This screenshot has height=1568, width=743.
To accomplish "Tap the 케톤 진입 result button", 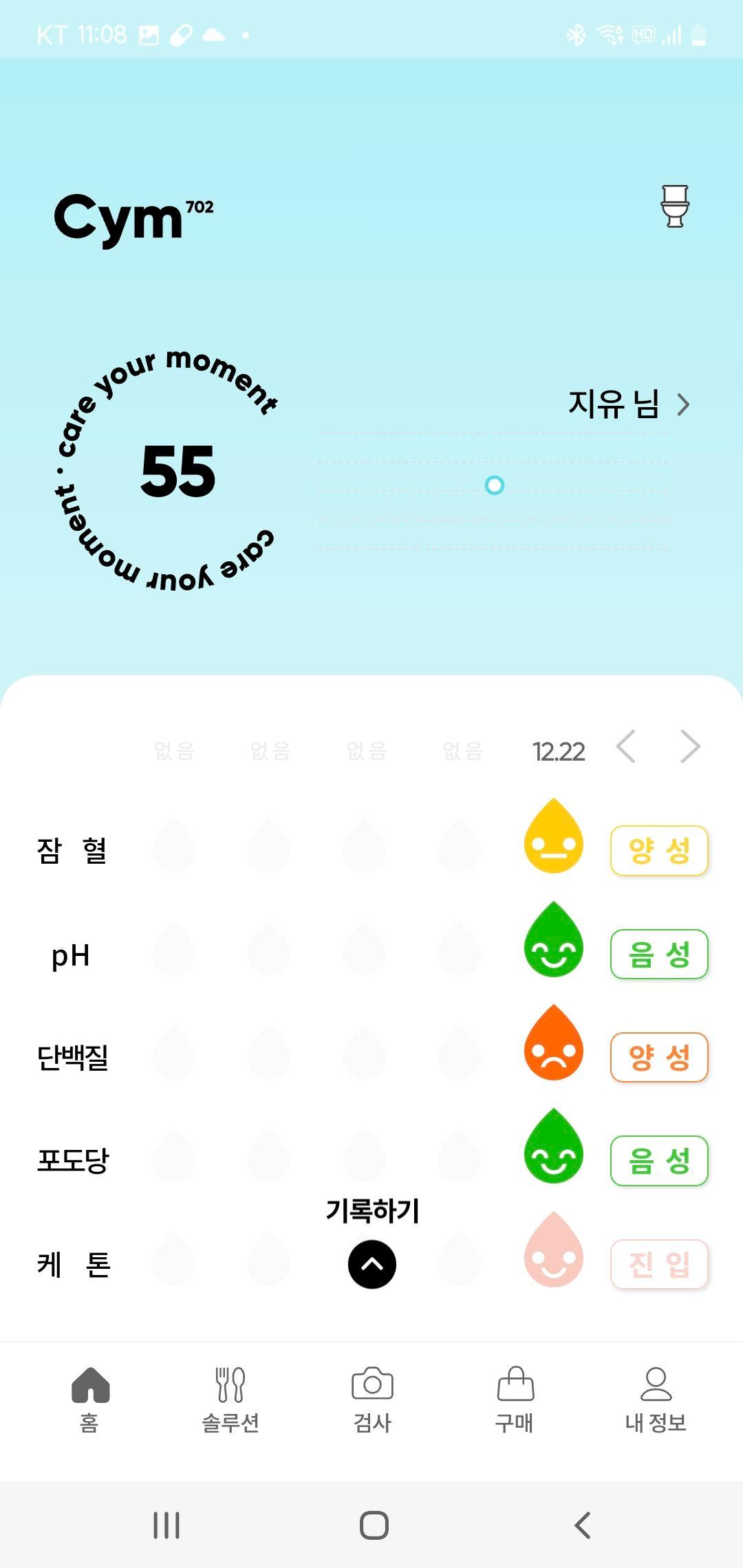I will click(658, 1264).
